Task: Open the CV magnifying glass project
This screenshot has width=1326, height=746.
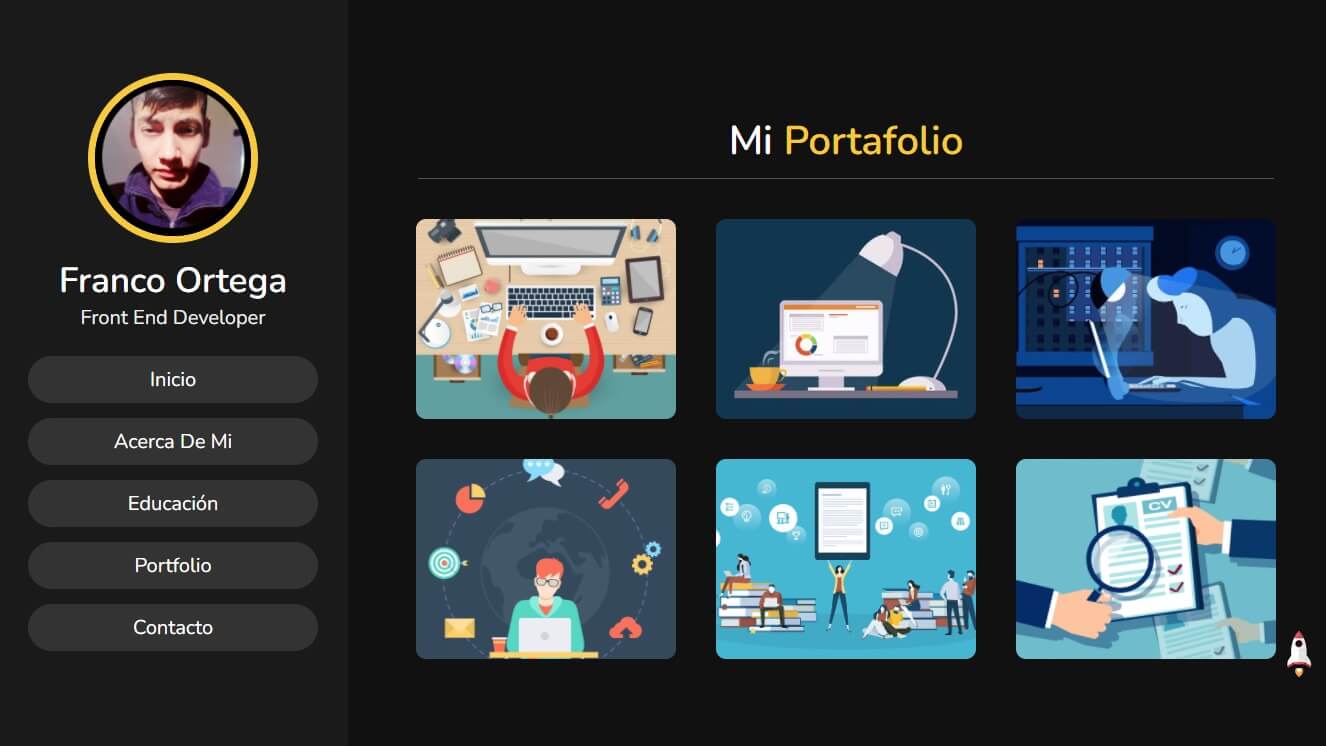Action: pyautogui.click(x=1146, y=559)
